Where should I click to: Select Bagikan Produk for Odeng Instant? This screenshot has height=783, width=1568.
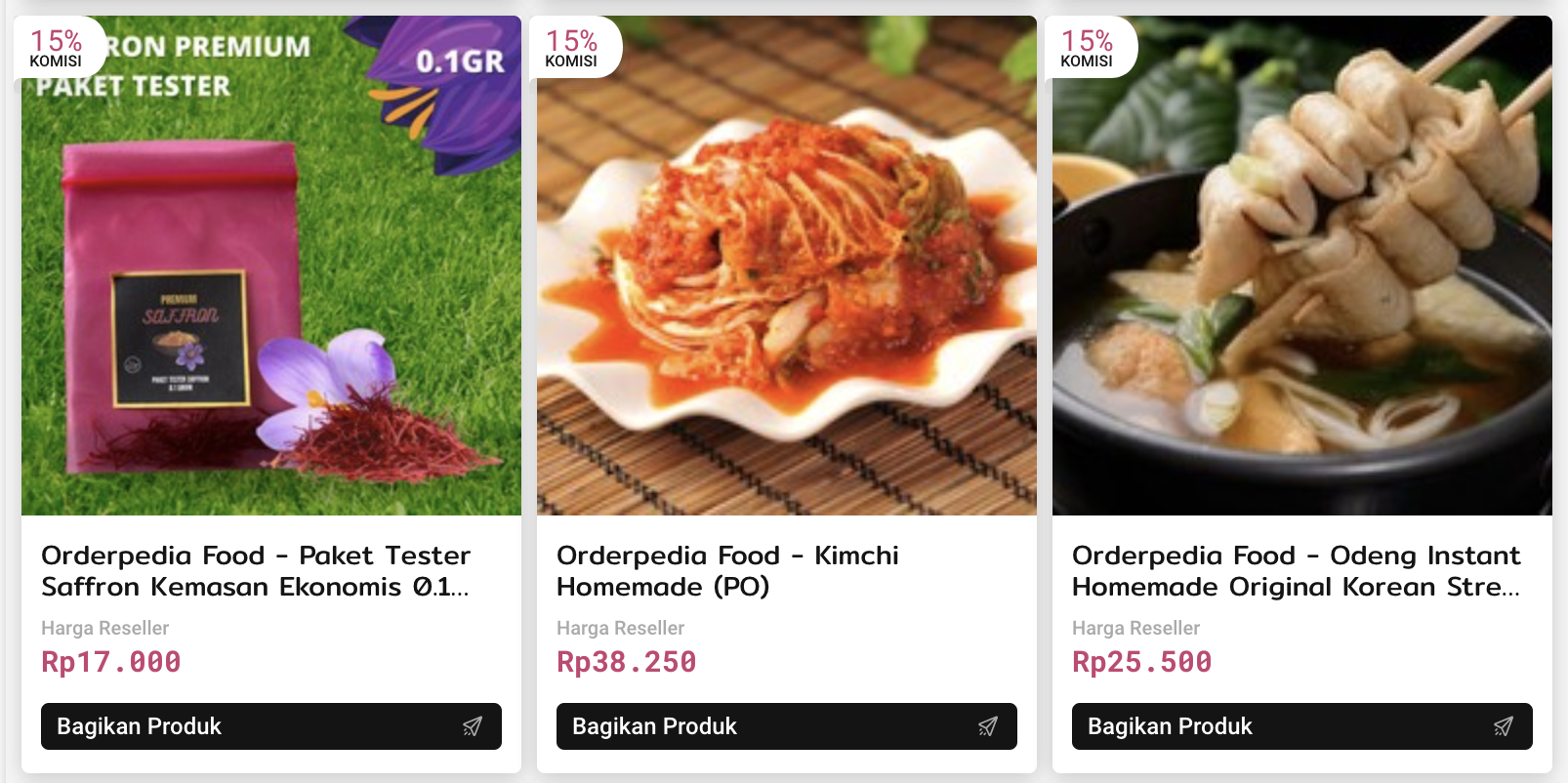(x=1301, y=726)
